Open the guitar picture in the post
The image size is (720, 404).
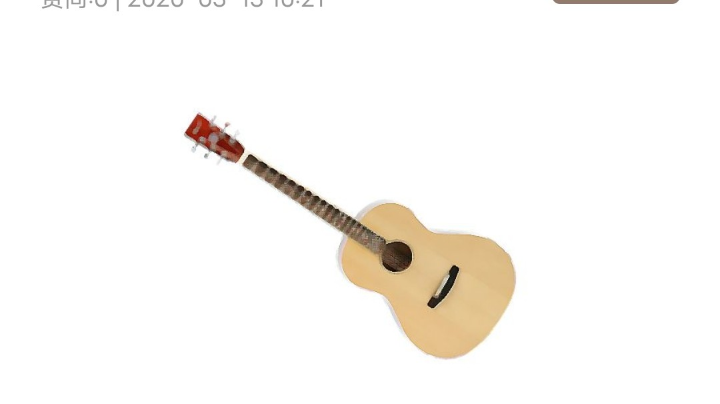(x=360, y=235)
